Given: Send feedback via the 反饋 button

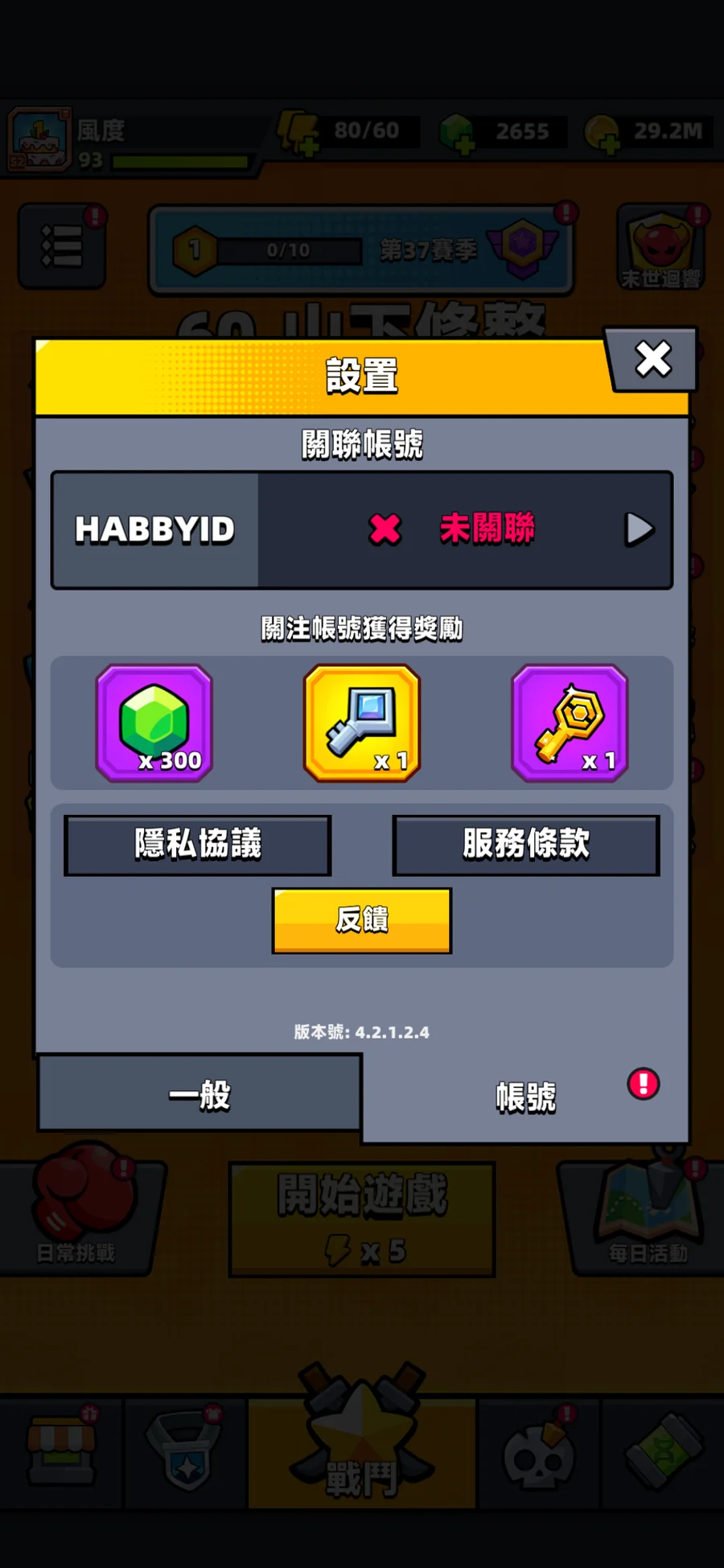Looking at the screenshot, I should click(362, 920).
